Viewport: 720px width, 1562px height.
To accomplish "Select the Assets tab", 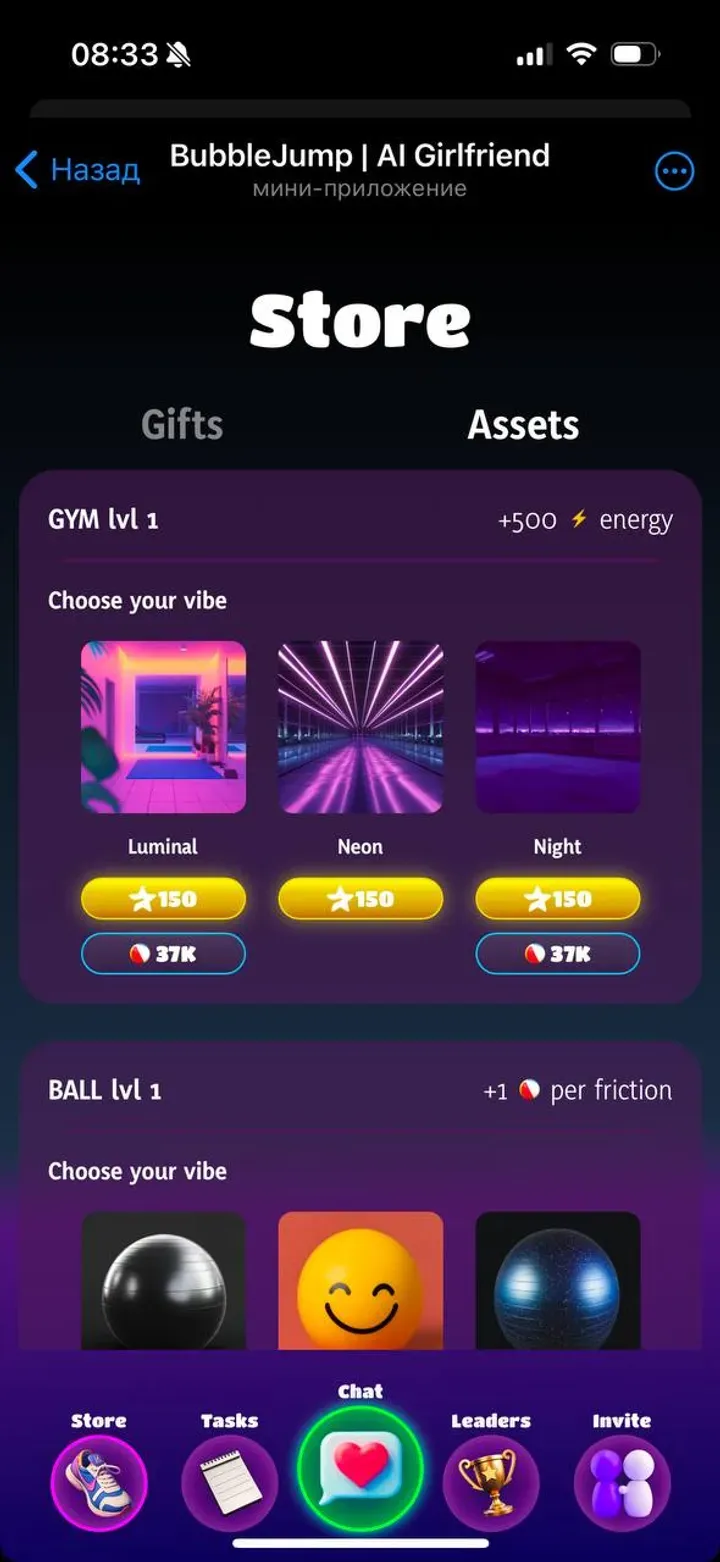I will [x=523, y=425].
